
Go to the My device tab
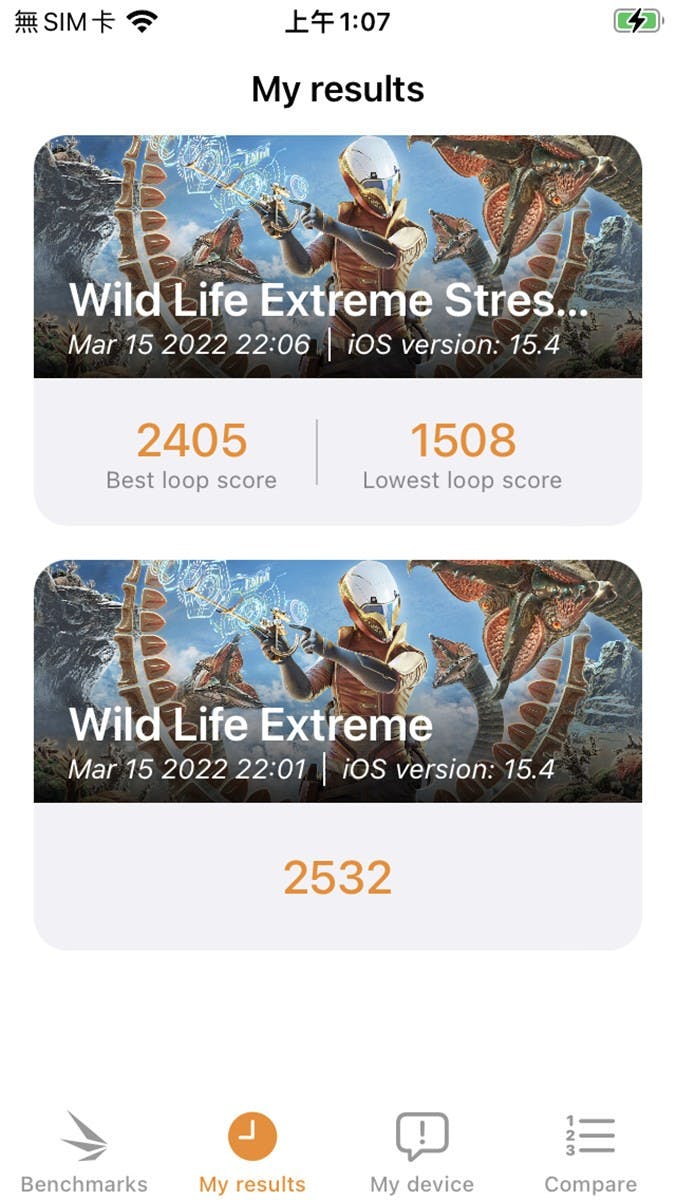(422, 1152)
